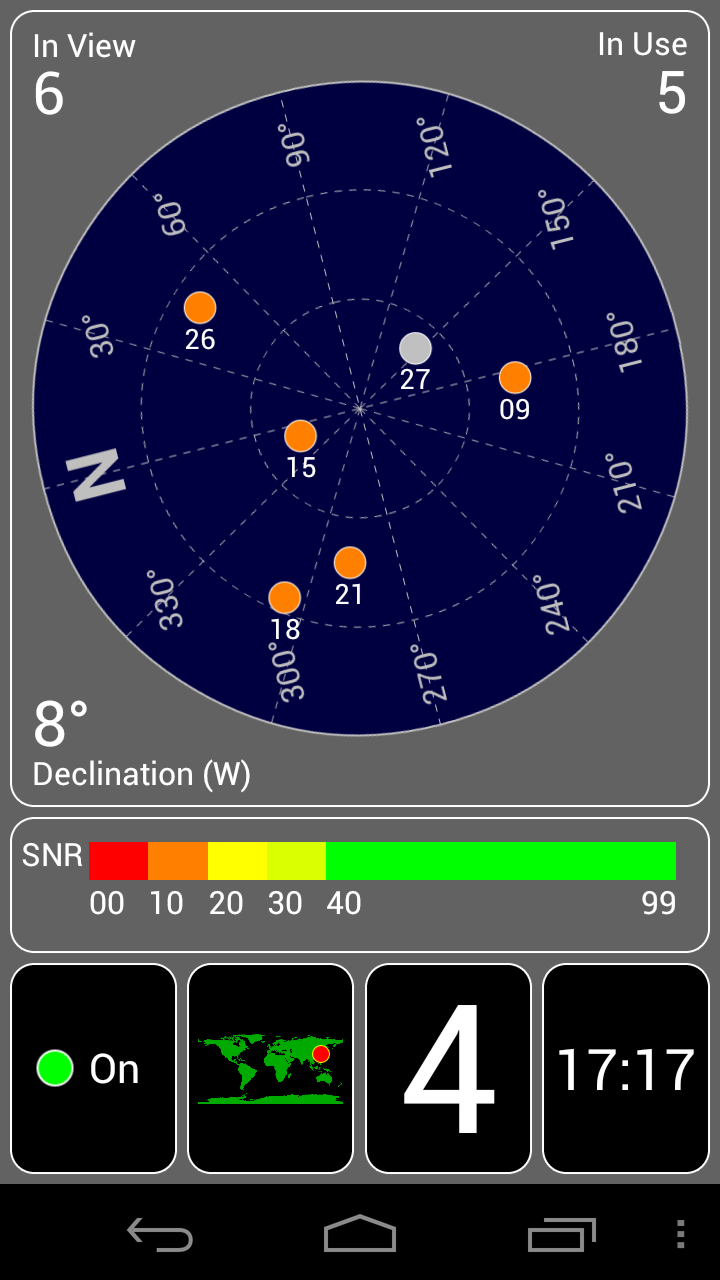Open the world map location tile
Image resolution: width=720 pixels, height=1280 pixels.
click(271, 1068)
